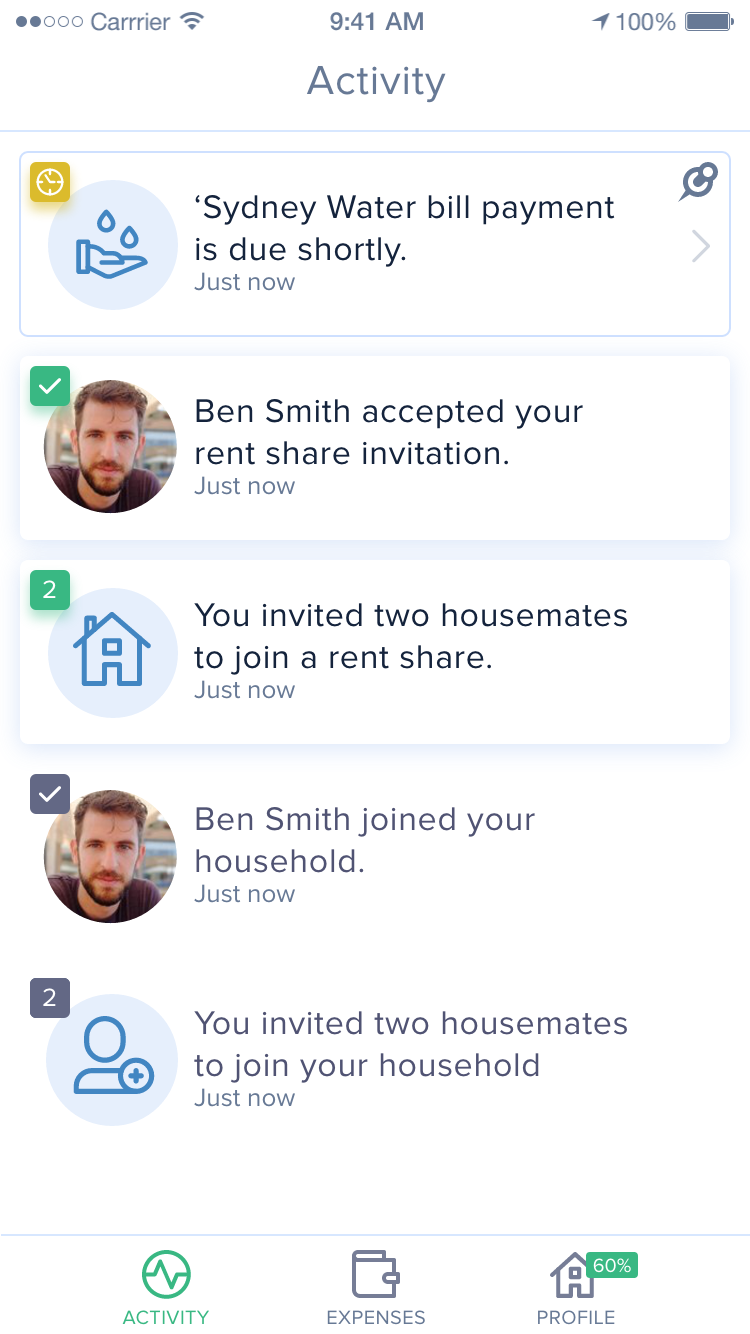Open the invited housemates rent share card

(375, 652)
